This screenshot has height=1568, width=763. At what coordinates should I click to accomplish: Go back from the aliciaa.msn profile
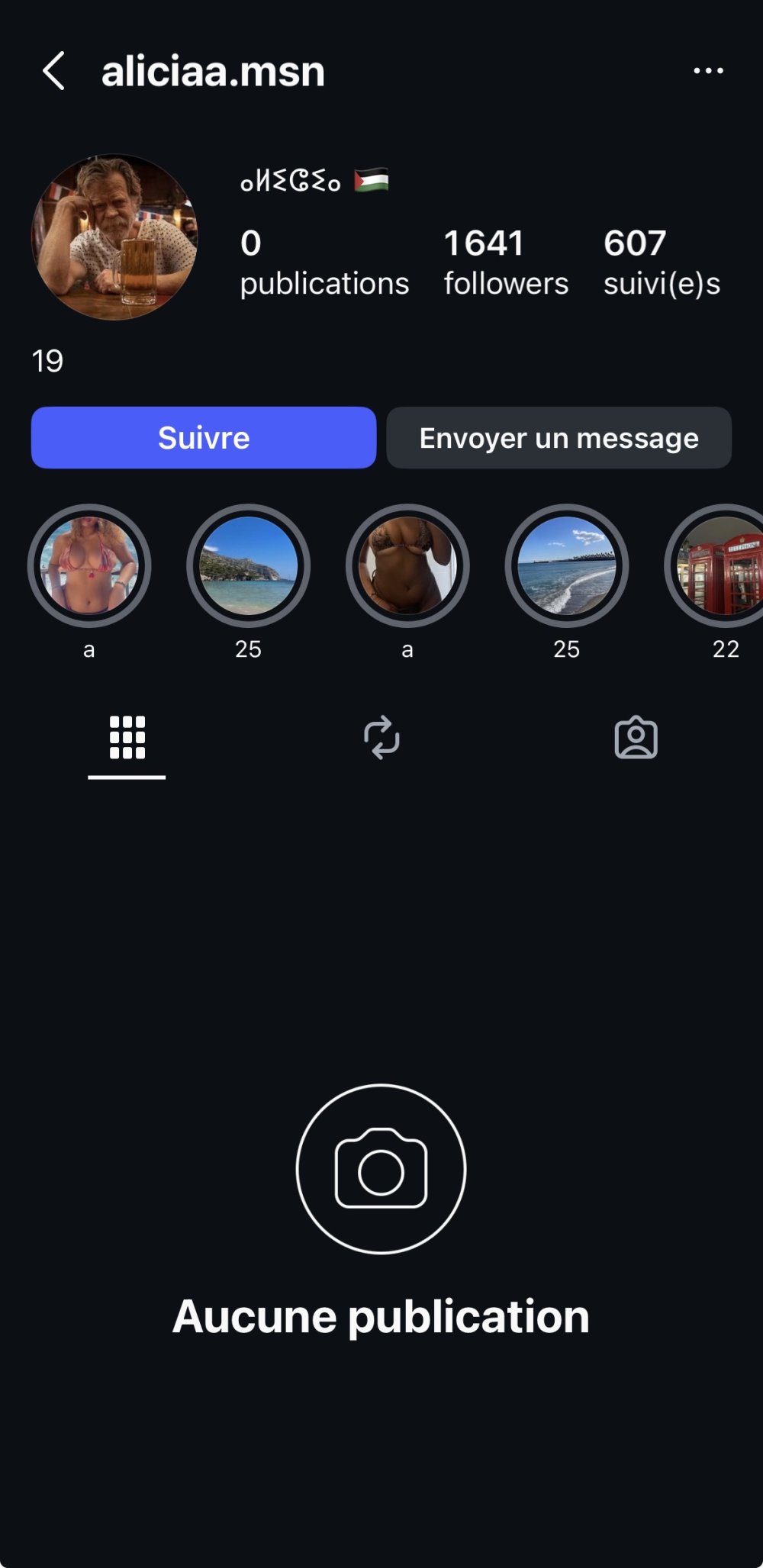pos(53,71)
